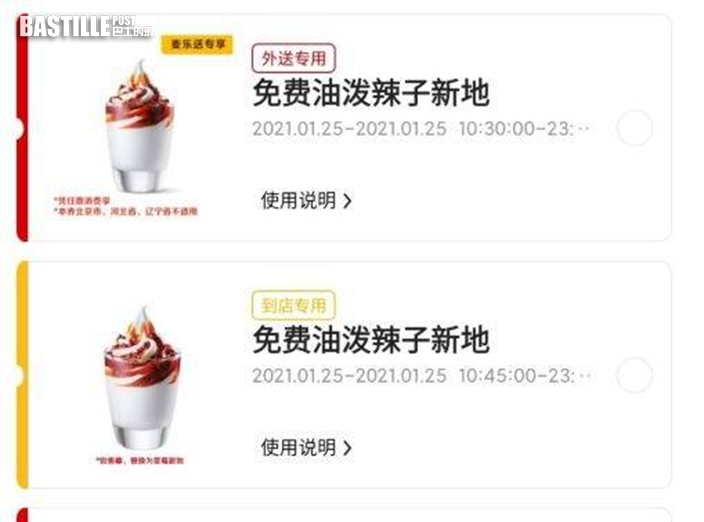Select the 到店专用 coupon radio button
Viewport: 704px width, 522px height.
pyautogui.click(x=634, y=375)
